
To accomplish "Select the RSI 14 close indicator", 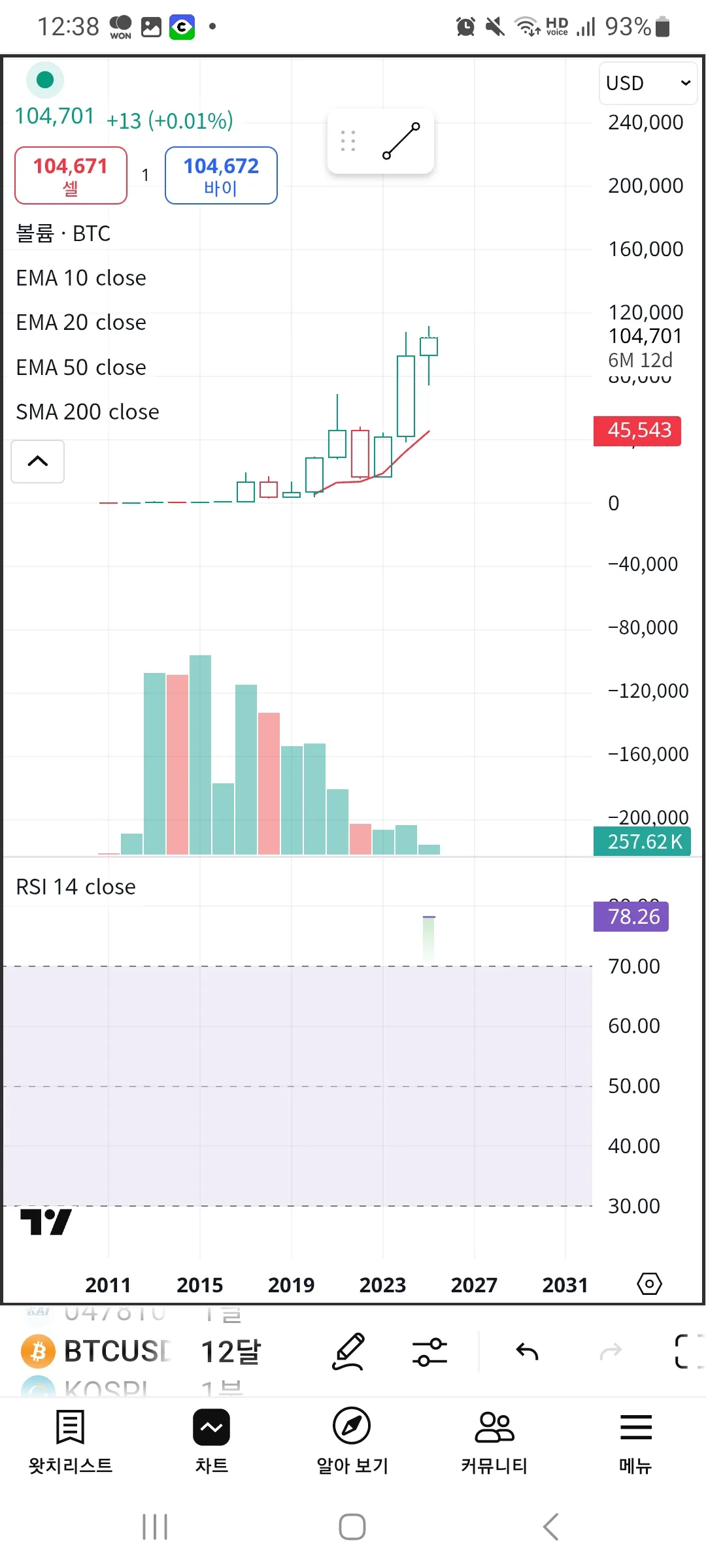I will click(76, 887).
